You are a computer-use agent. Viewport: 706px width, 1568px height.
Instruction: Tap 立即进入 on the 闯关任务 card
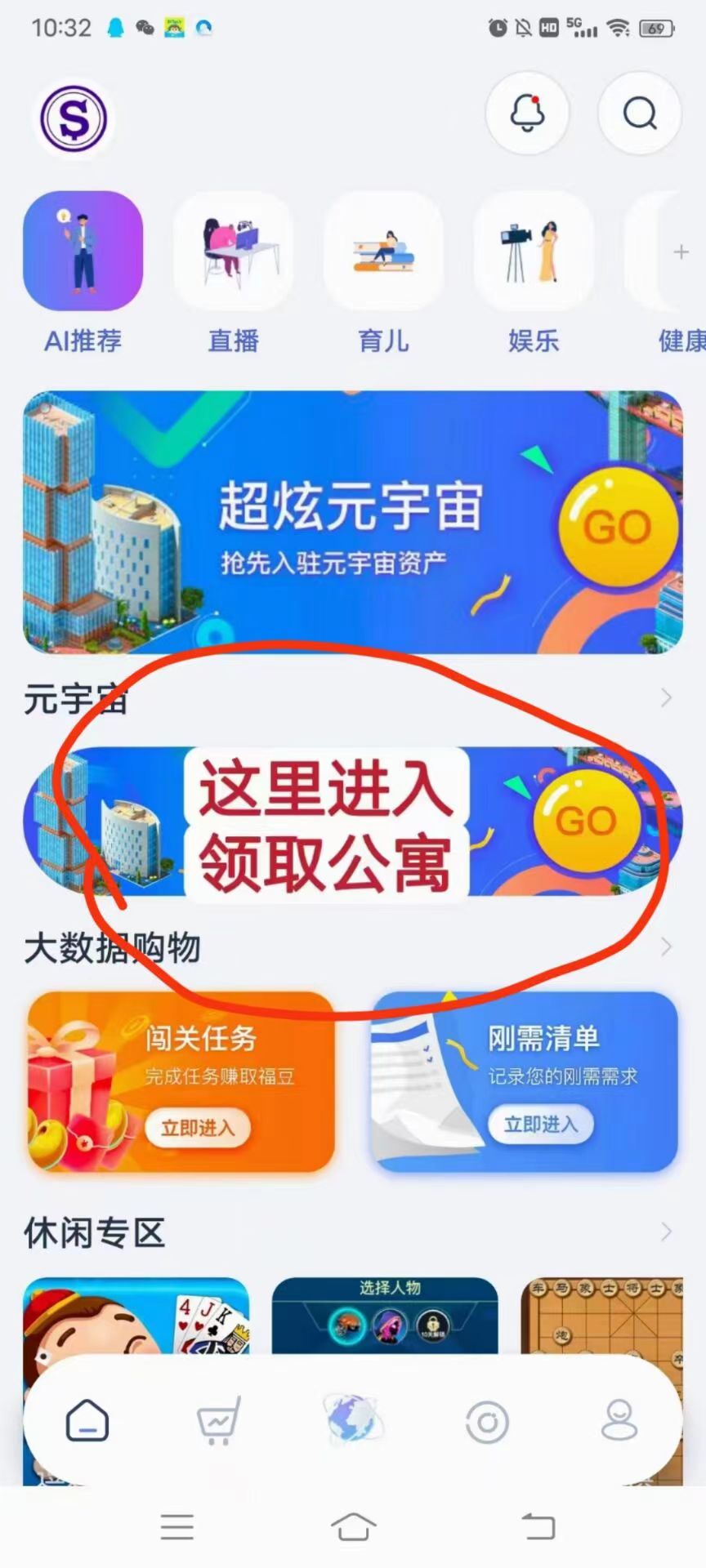pos(197,1128)
